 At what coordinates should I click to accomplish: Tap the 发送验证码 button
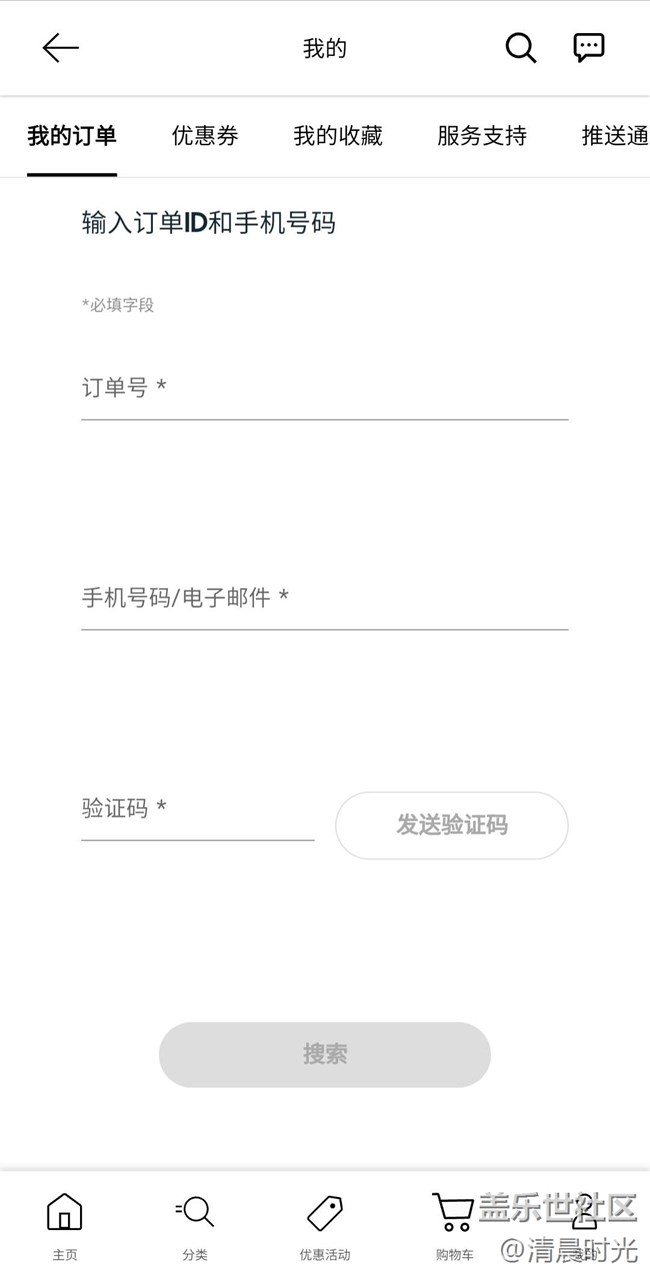452,825
